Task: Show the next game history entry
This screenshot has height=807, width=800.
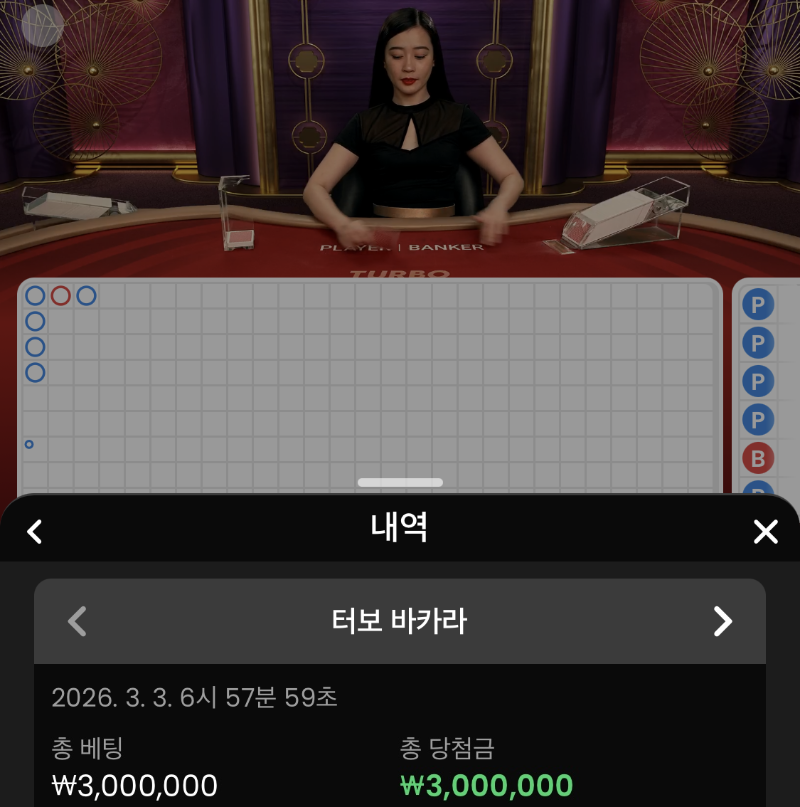Action: (x=722, y=621)
